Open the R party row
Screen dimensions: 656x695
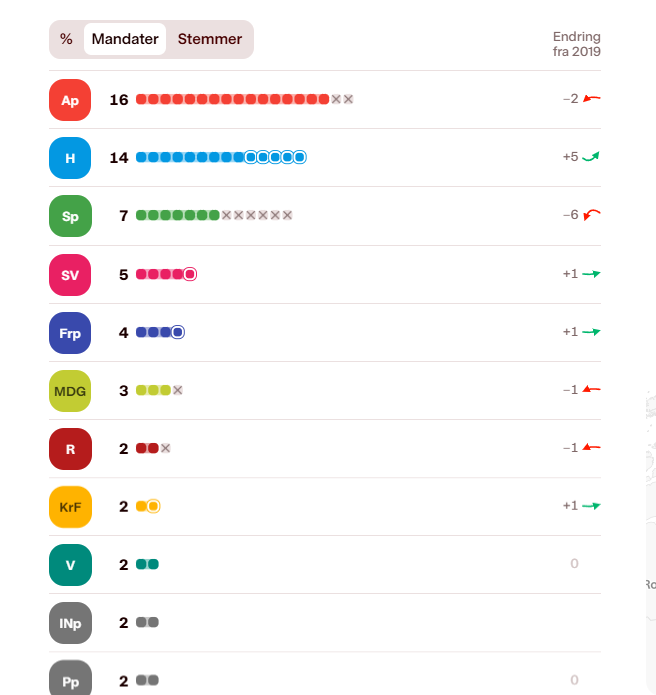325,449
